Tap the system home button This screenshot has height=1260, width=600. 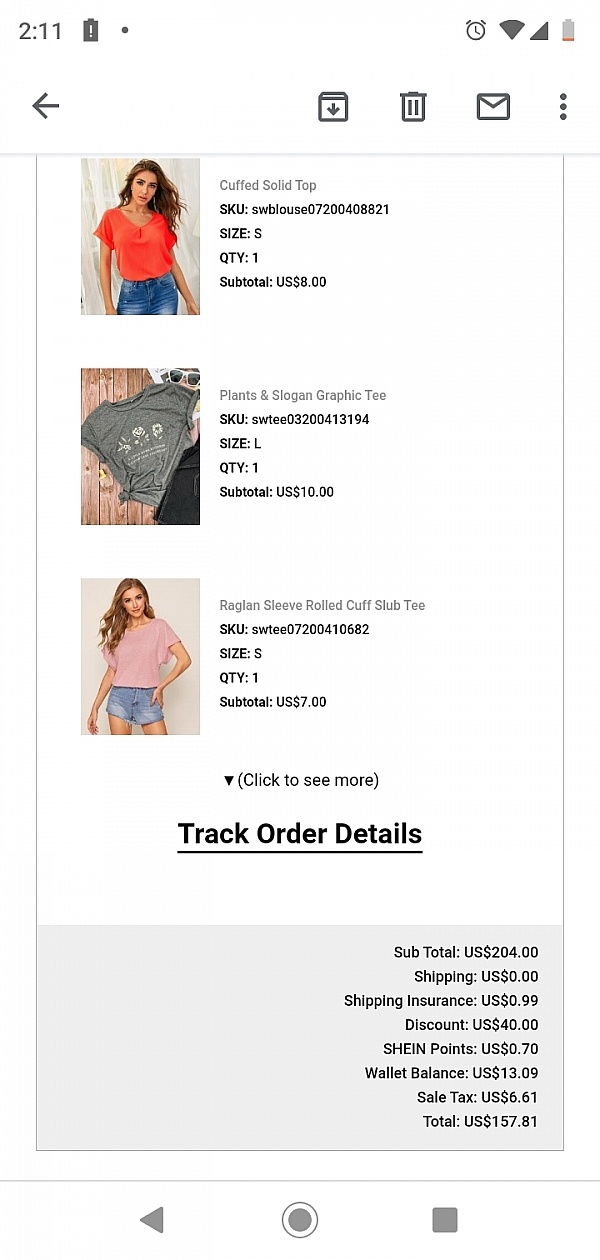(300, 1220)
